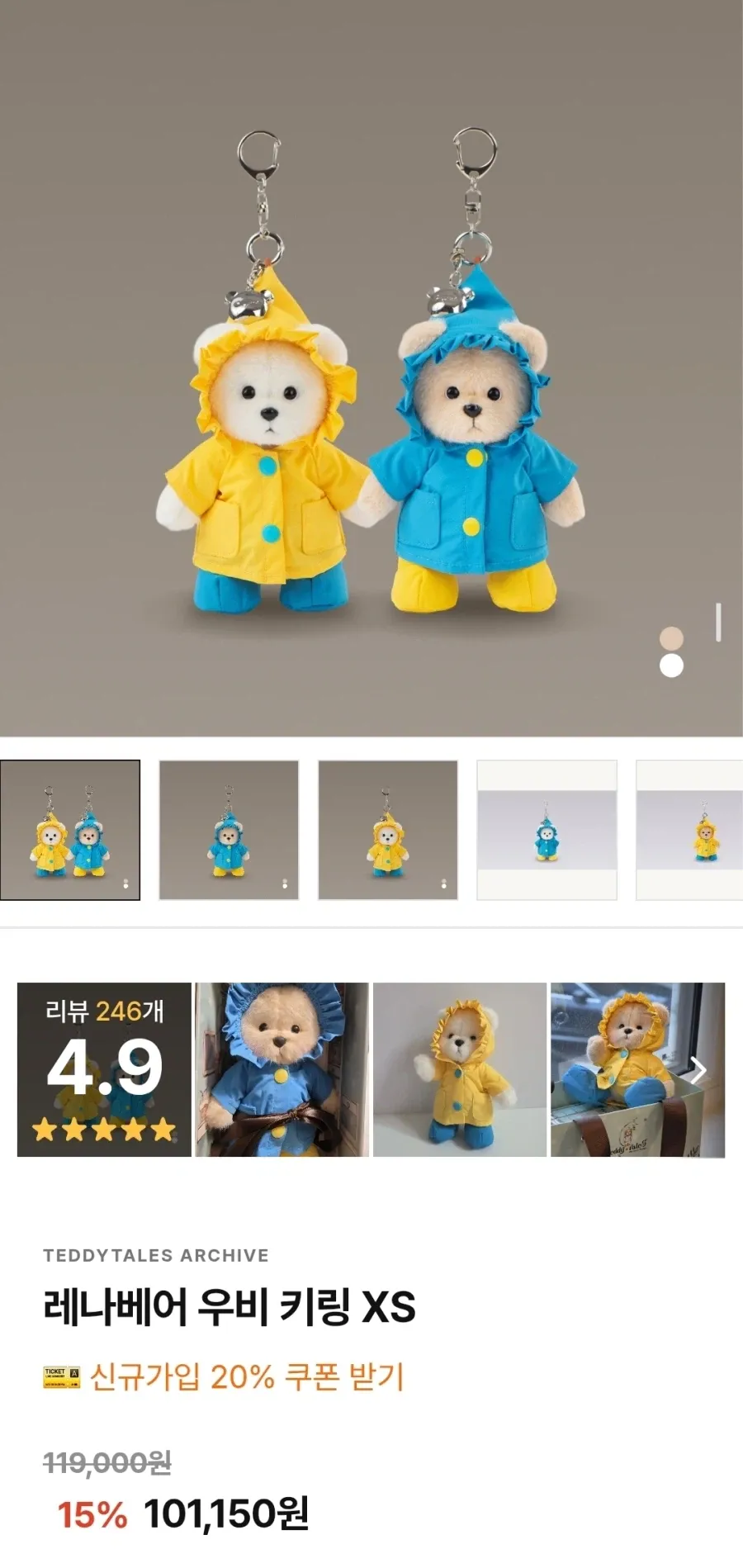Viewport: 743px width, 1568px height.
Task: Select the yellow bear thumbnail on gray background
Action: pos(388,830)
